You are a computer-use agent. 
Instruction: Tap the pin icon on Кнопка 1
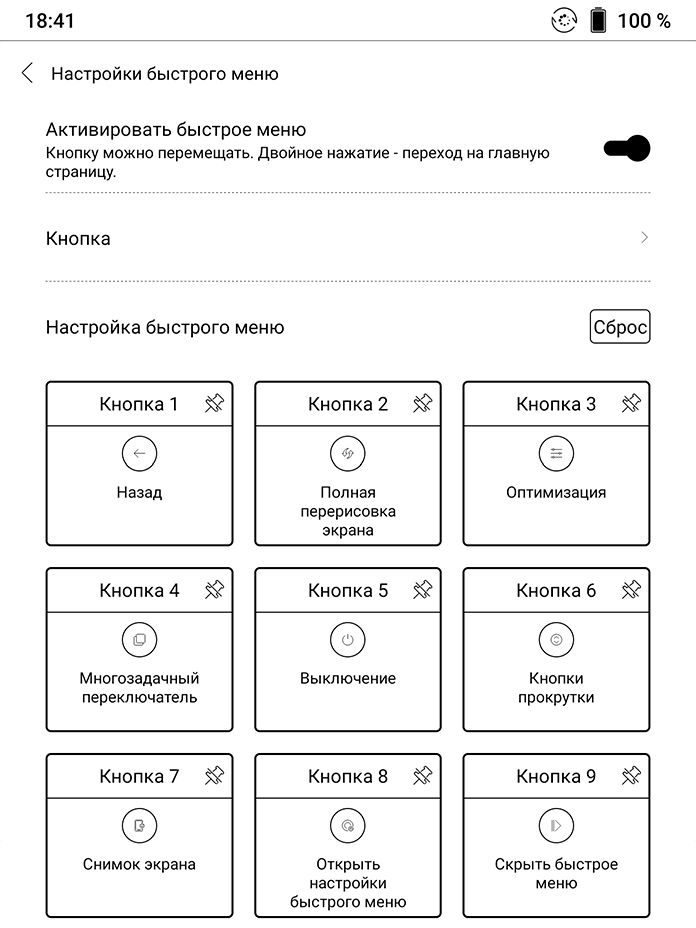214,404
